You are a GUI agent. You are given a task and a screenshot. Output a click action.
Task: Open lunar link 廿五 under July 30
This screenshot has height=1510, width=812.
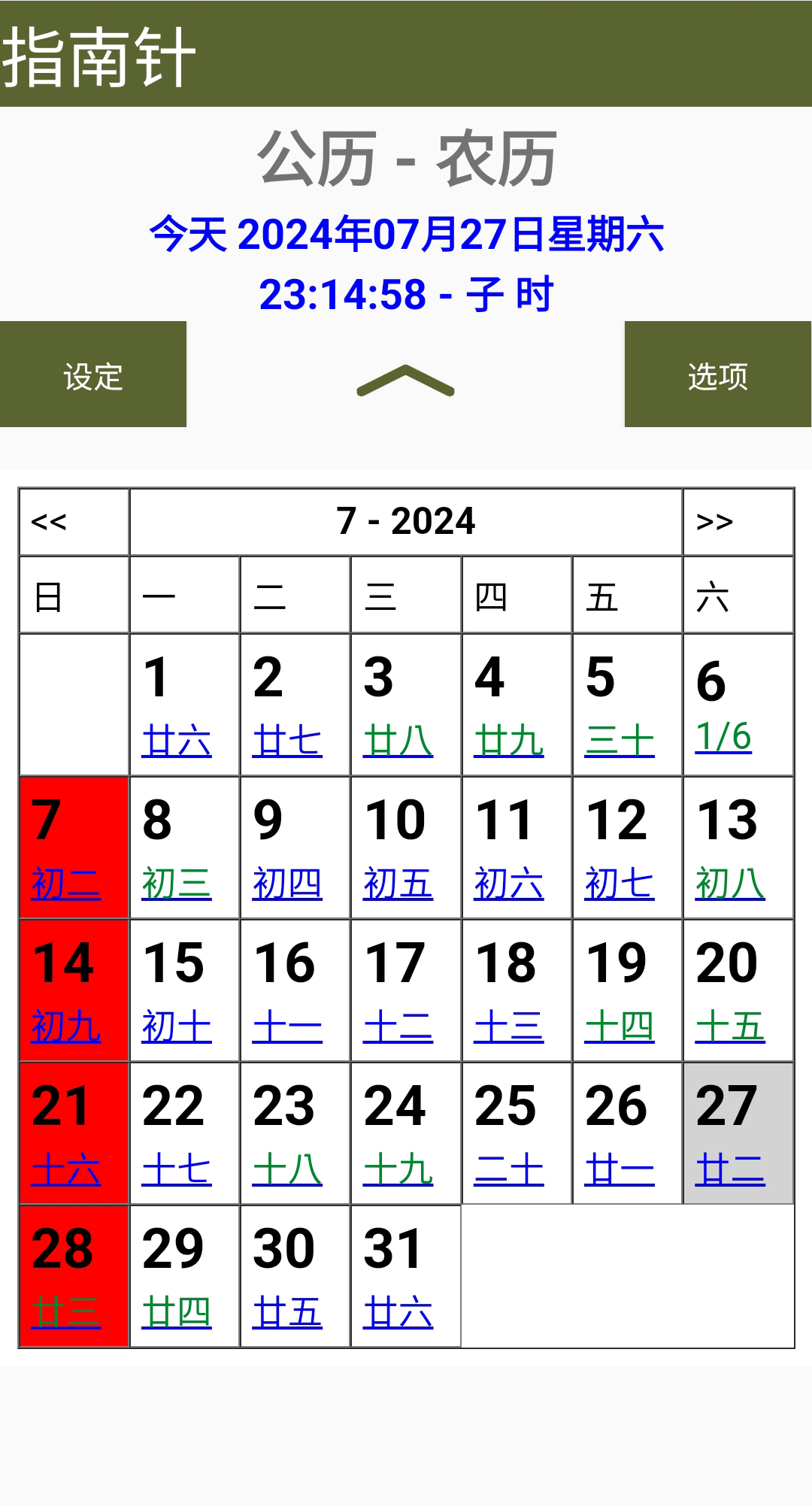coord(287,1313)
